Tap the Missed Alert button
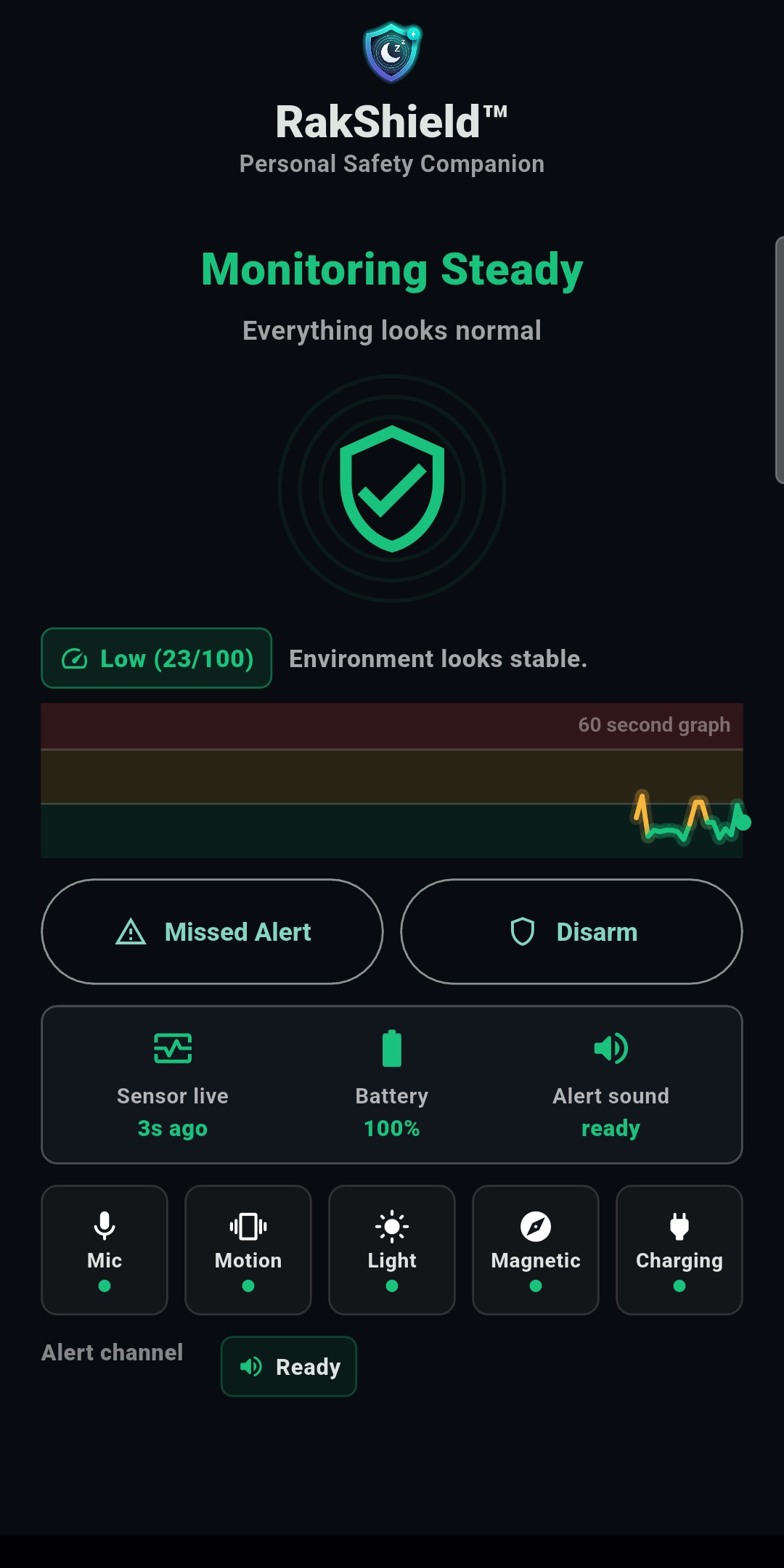Viewport: 784px width, 1568px height. click(212, 931)
